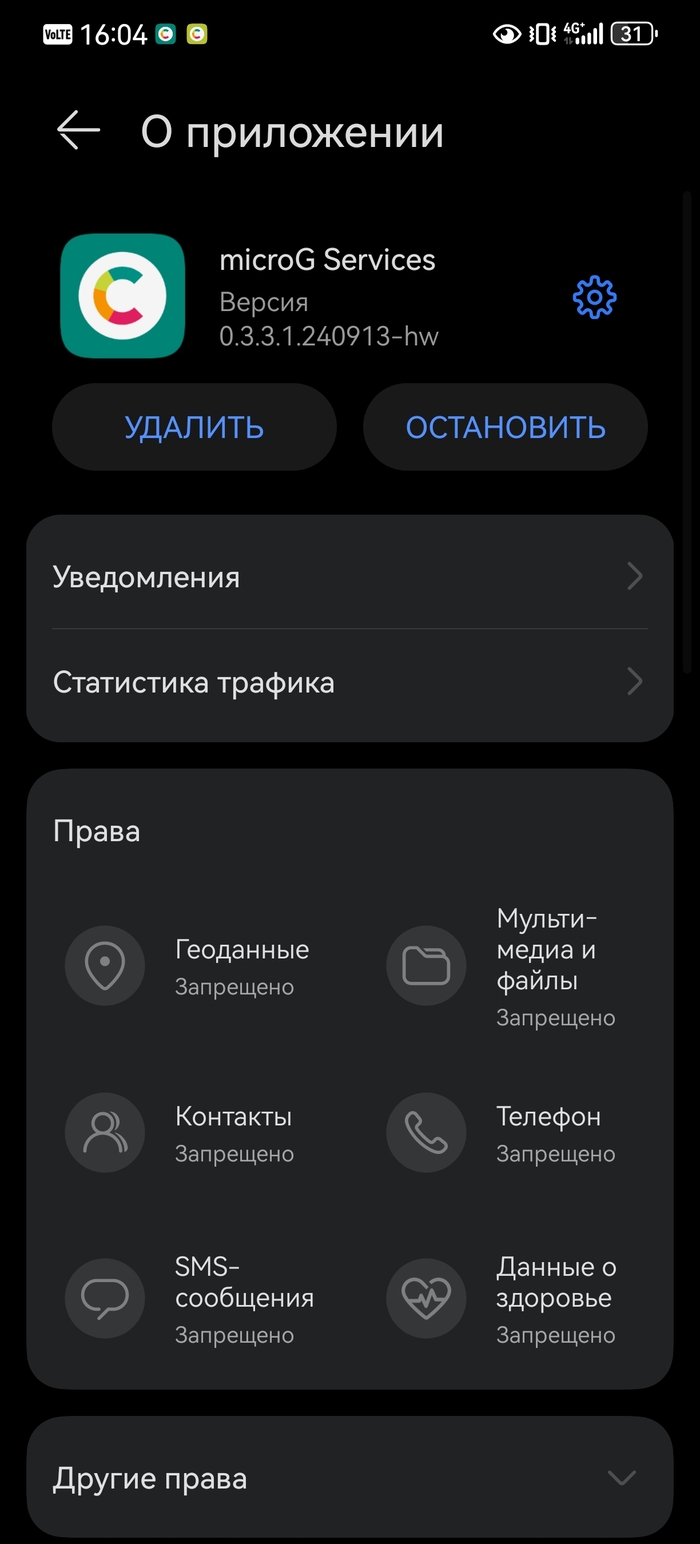Expand the Другие права section
The image size is (700, 1544).
(x=349, y=1478)
